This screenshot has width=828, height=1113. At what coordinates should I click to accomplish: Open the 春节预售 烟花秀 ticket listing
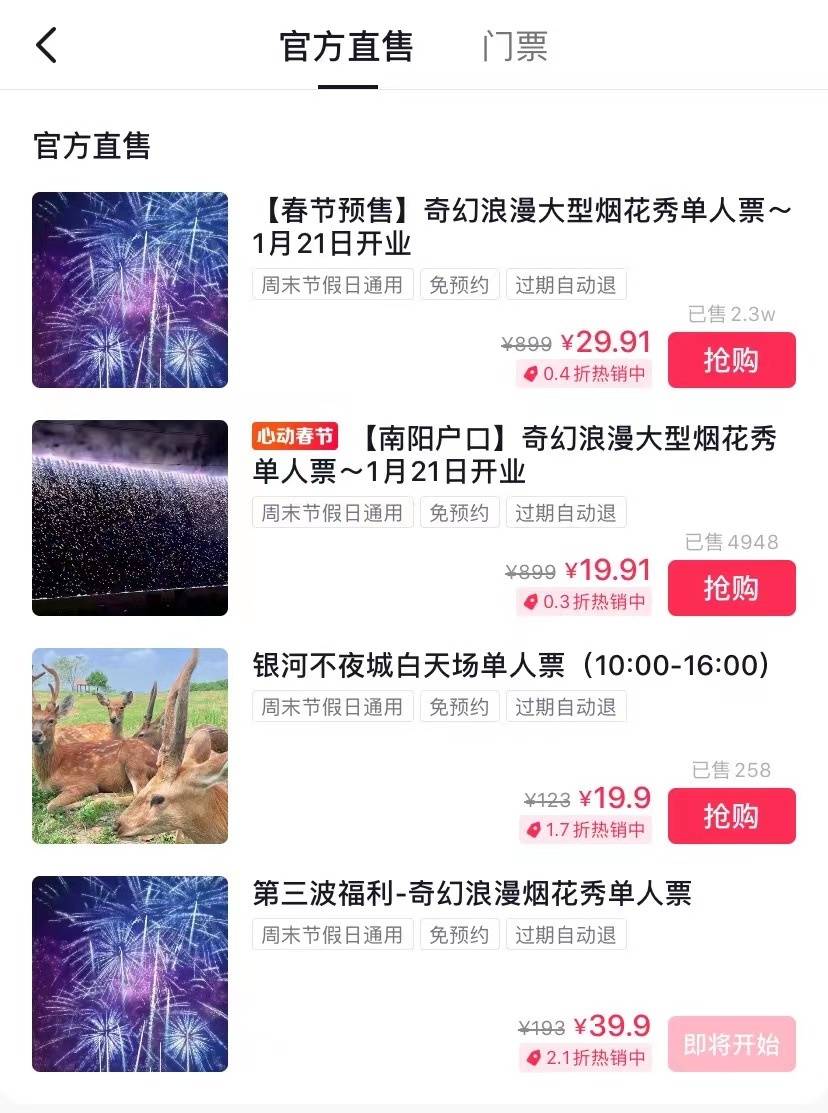[520, 227]
